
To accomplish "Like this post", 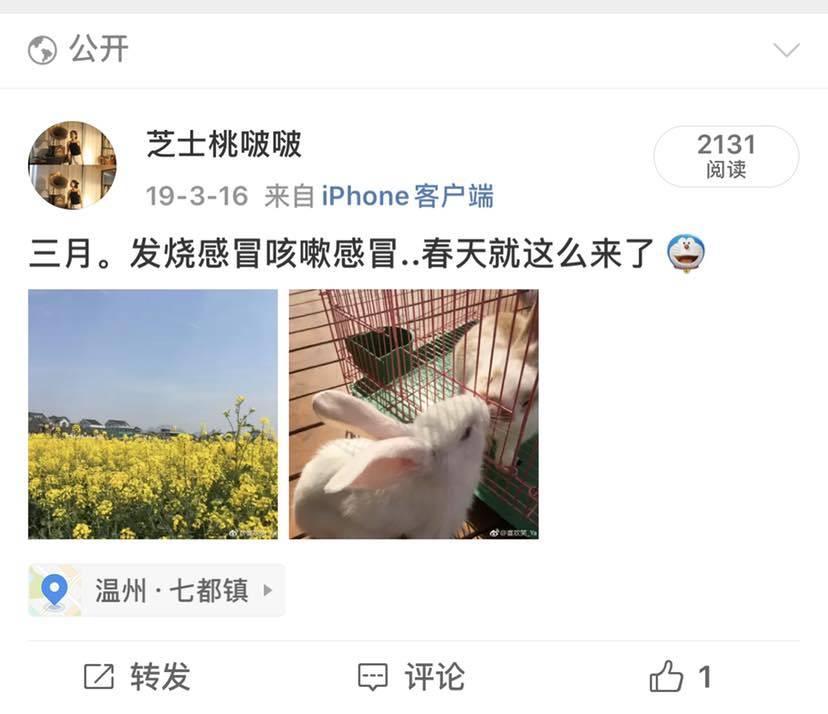I will 679,677.
